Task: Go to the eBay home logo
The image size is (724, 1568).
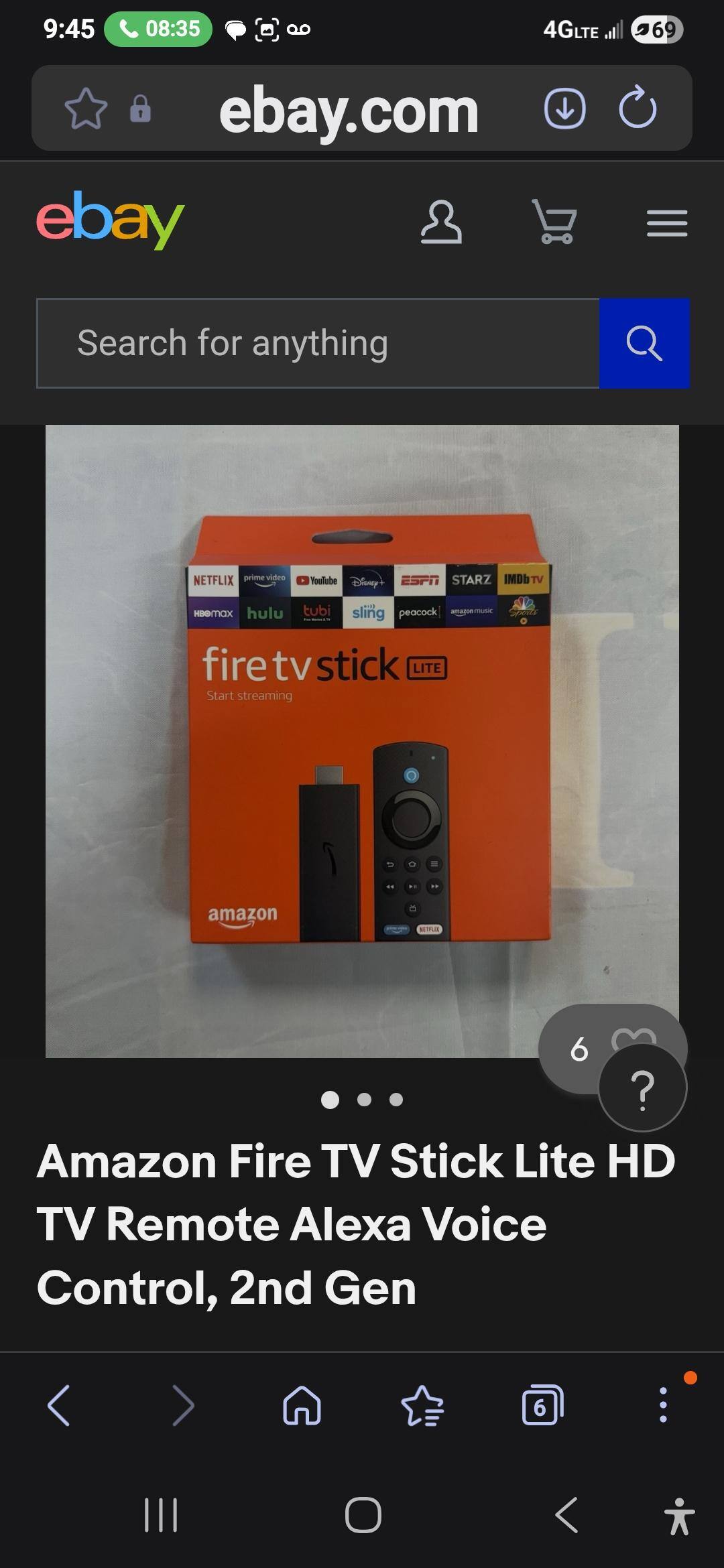Action: [111, 220]
